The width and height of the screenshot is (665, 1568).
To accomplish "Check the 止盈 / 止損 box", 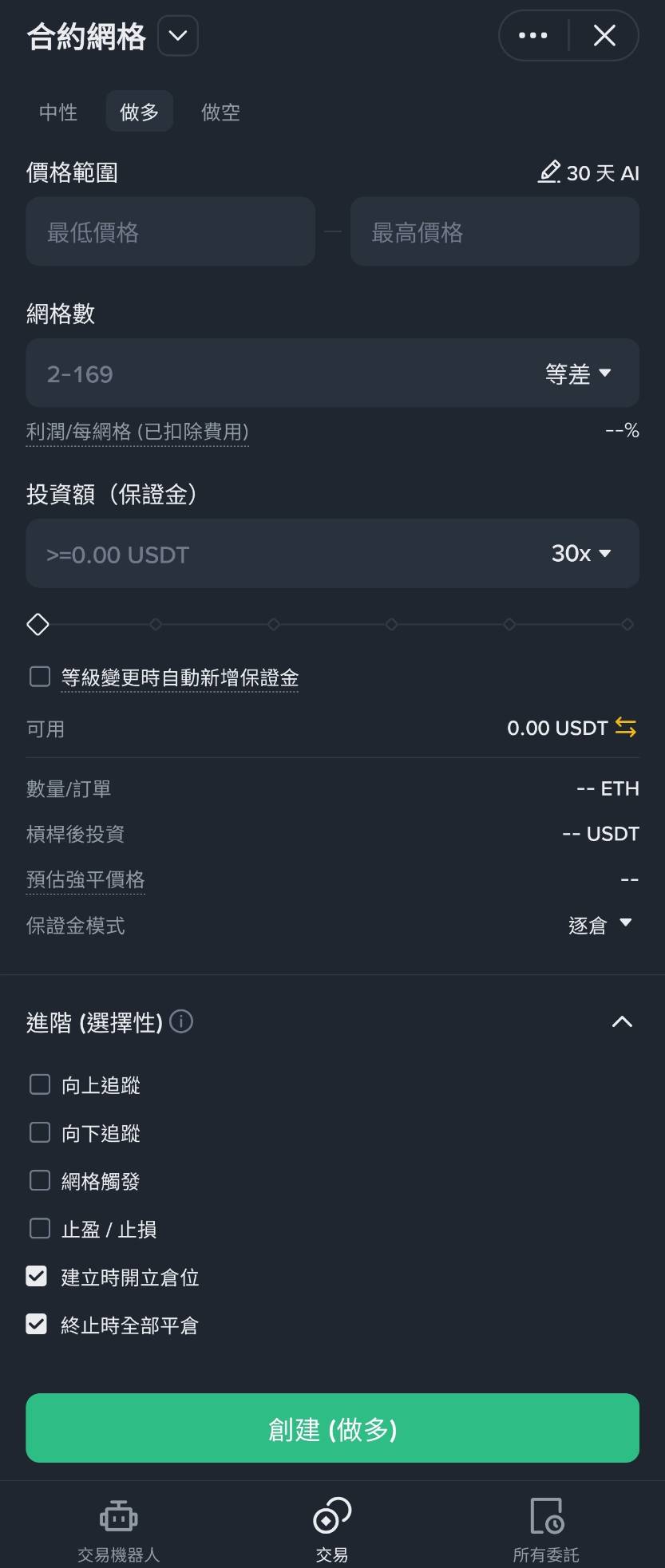I will coord(39,1228).
